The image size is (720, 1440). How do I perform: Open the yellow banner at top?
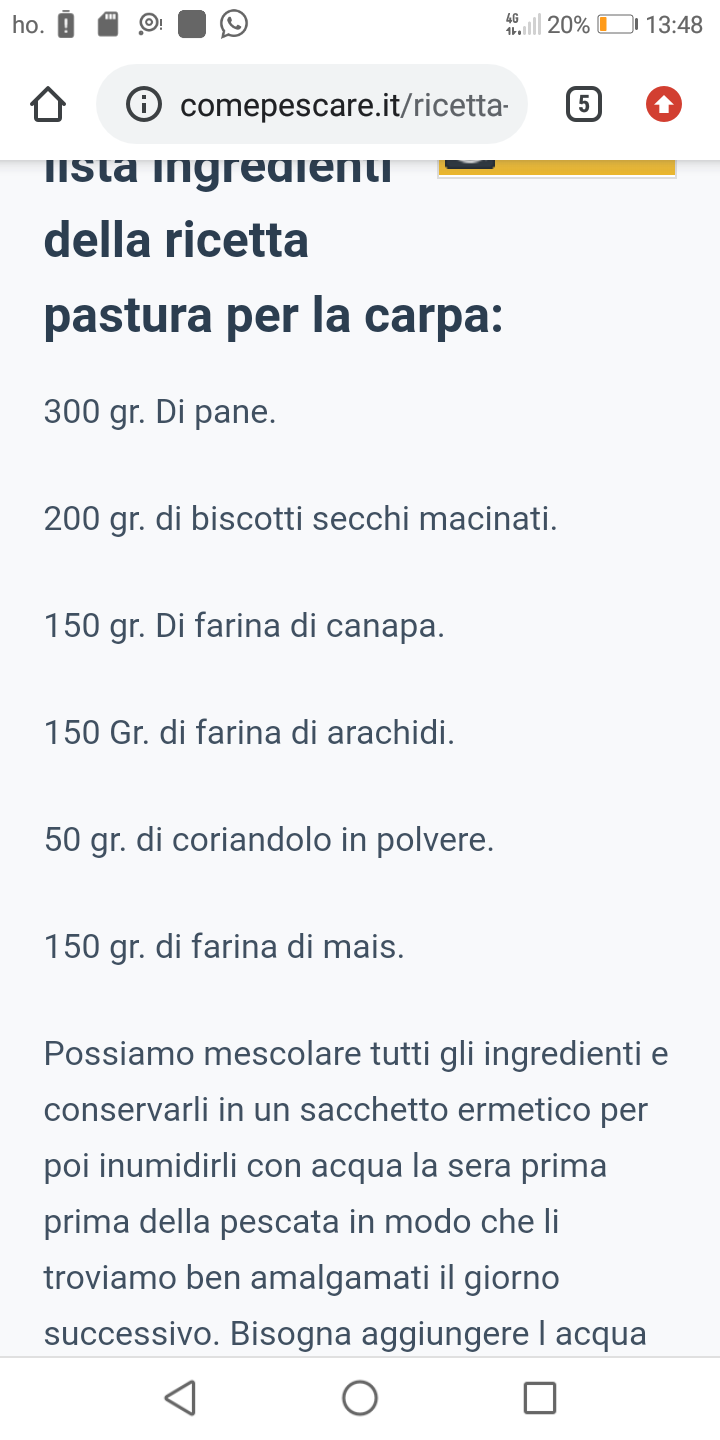pyautogui.click(x=557, y=168)
